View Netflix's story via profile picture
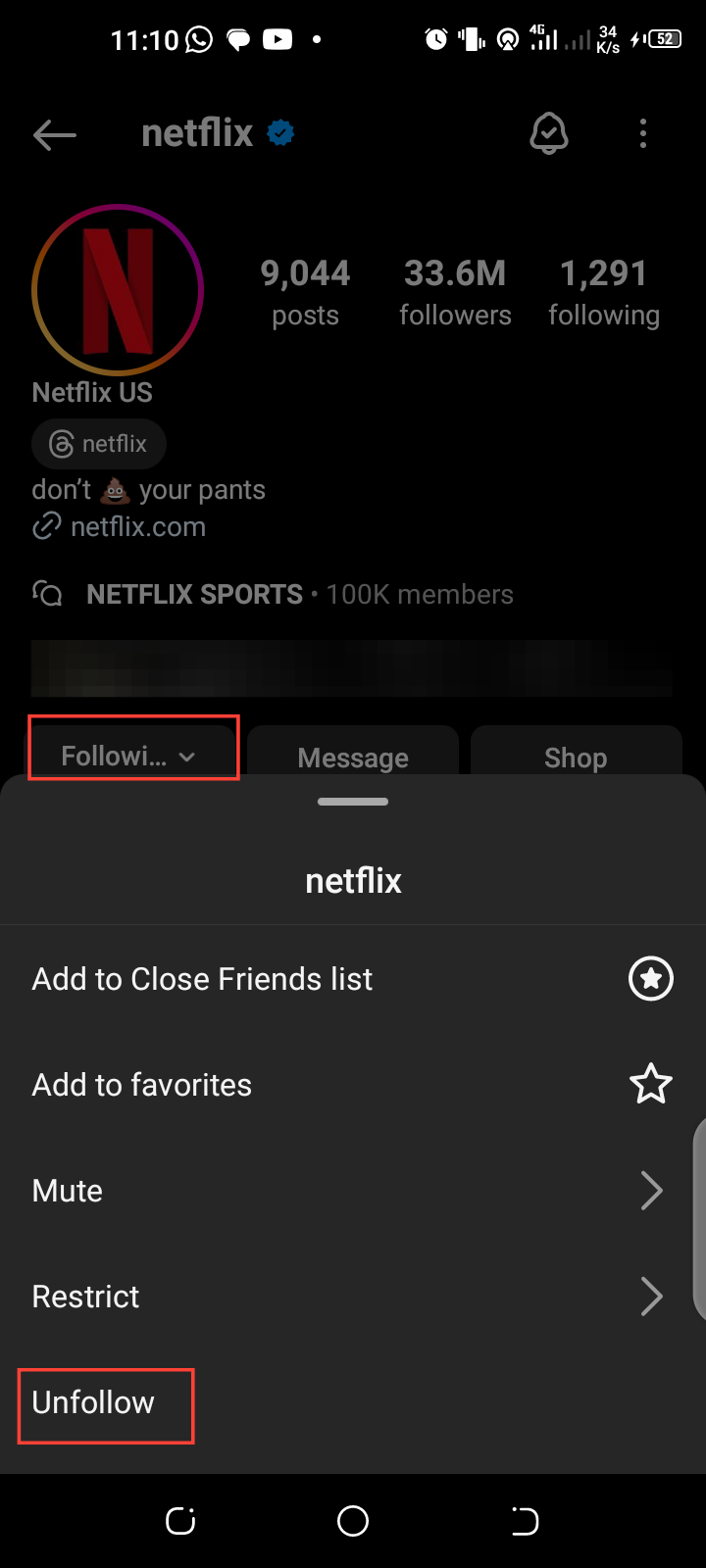 118,290
